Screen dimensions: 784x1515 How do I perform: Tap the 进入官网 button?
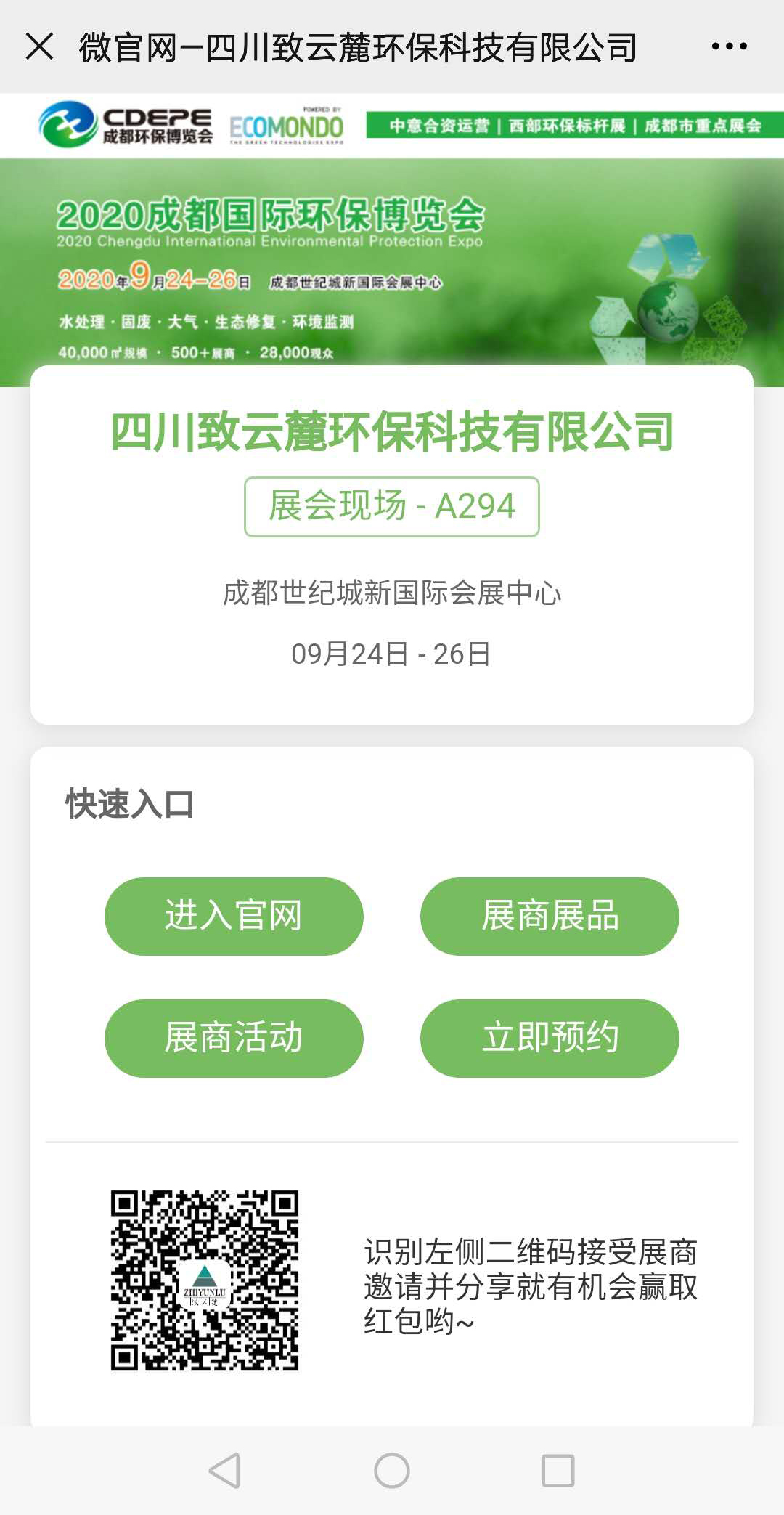(234, 916)
